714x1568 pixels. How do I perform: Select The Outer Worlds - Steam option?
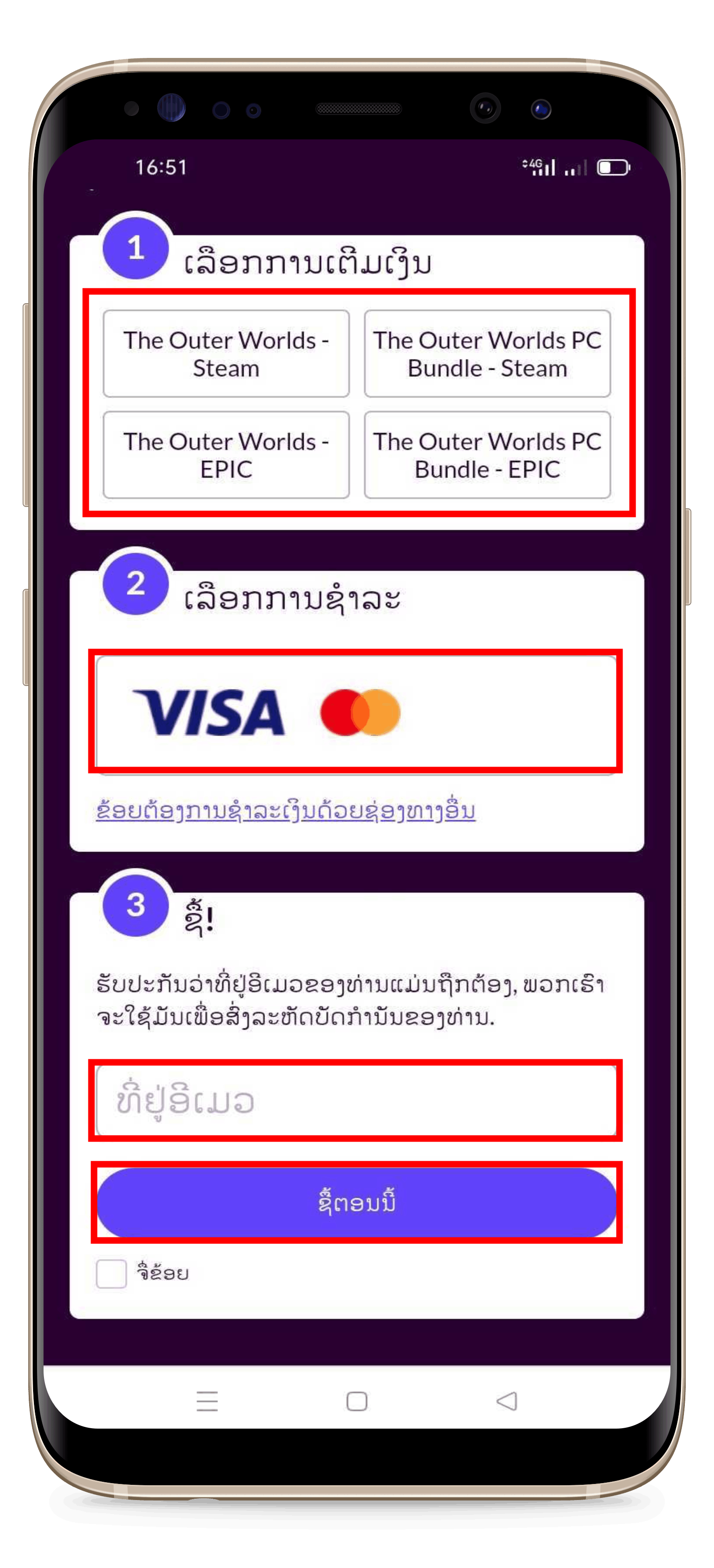[x=226, y=354]
